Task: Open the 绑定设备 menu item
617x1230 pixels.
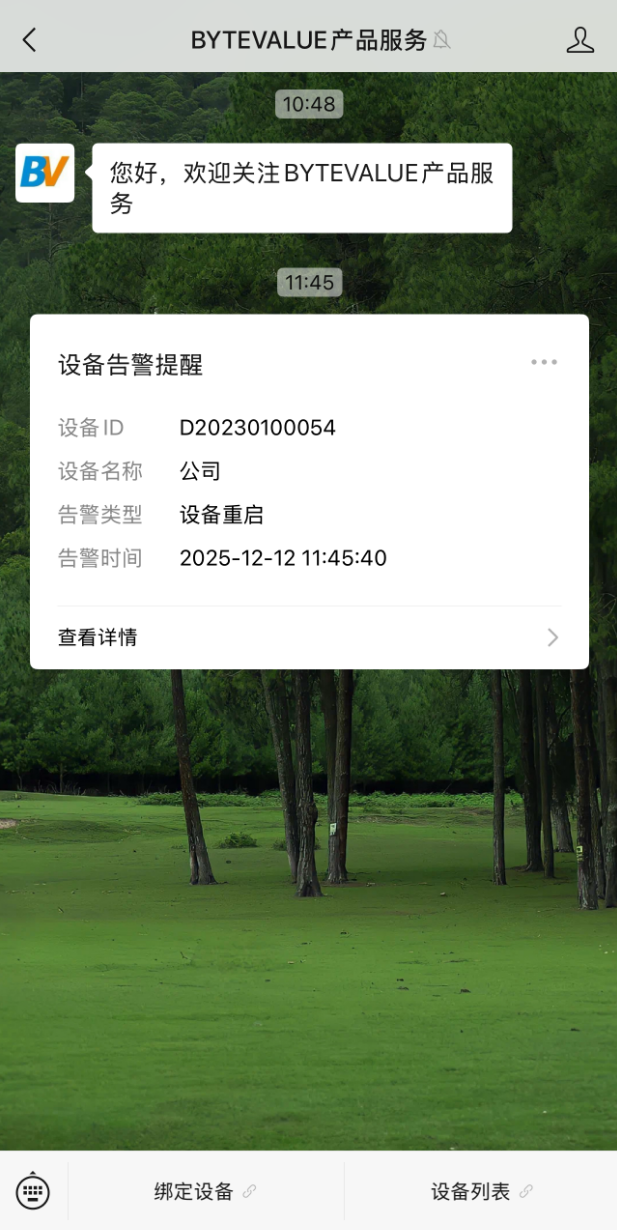Action: point(205,1191)
